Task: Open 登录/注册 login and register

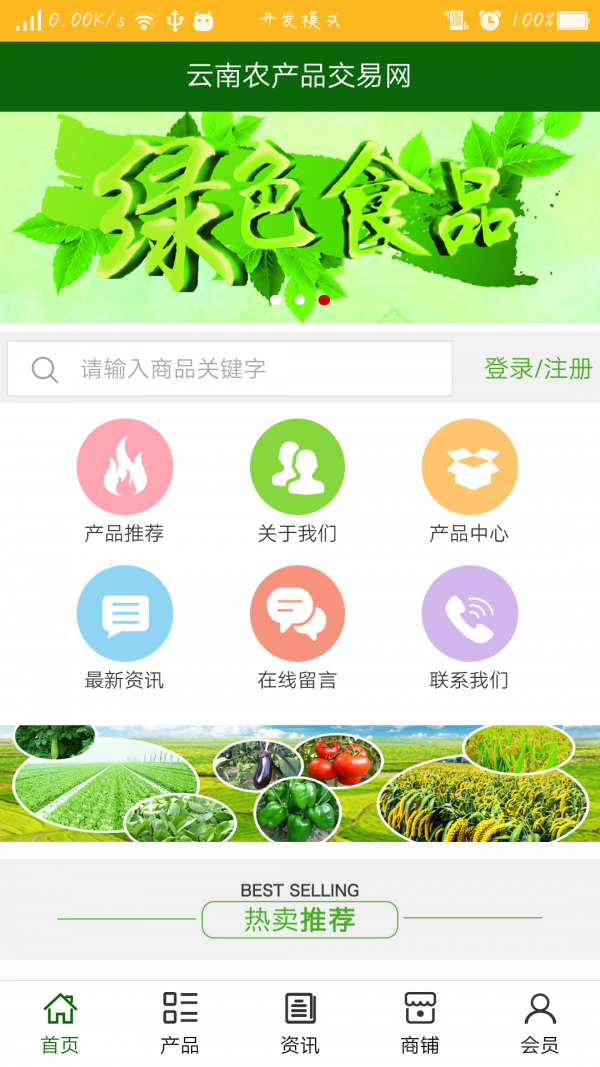Action: tap(538, 369)
